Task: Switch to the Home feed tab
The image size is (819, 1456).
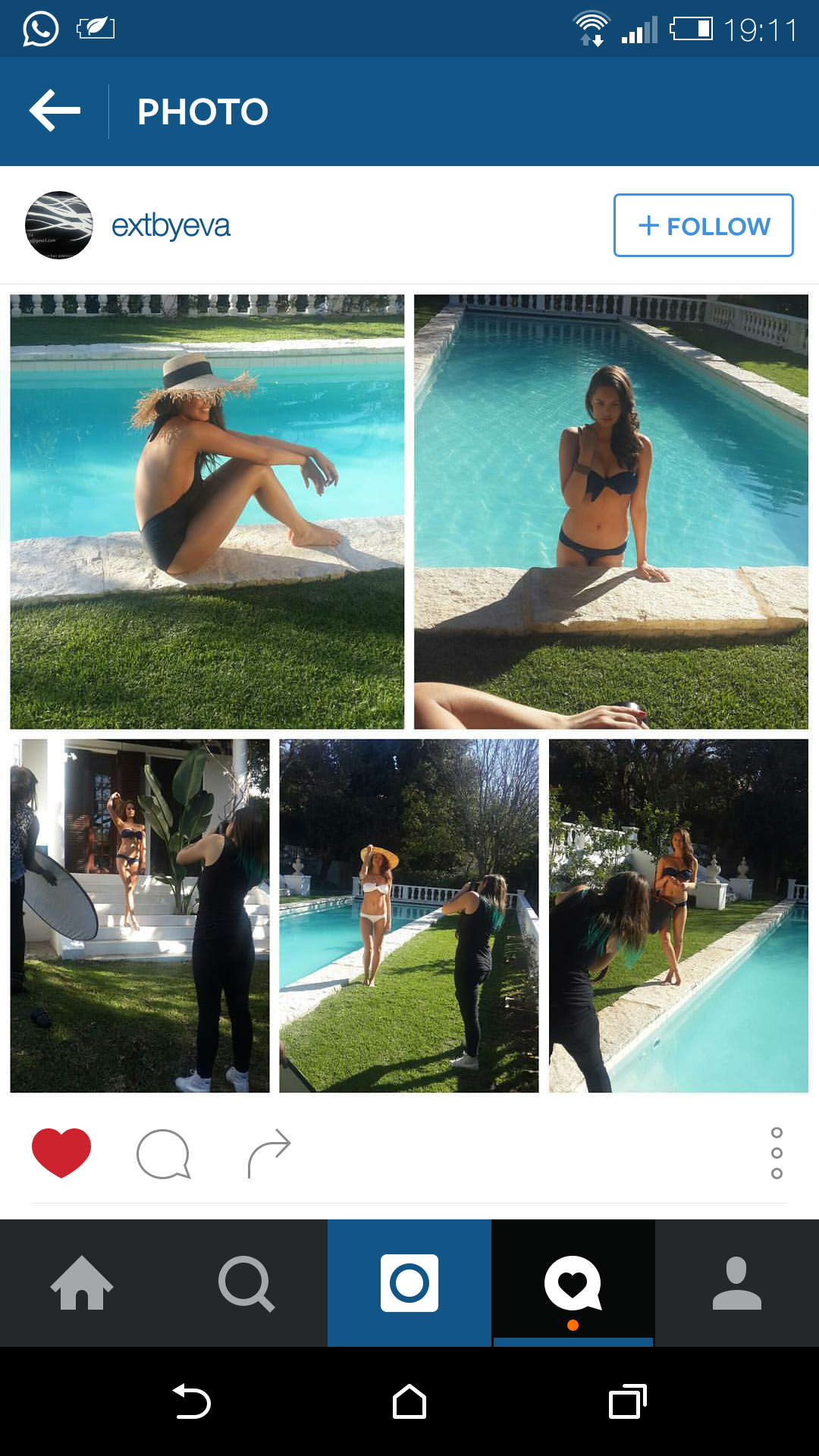Action: tap(82, 1283)
